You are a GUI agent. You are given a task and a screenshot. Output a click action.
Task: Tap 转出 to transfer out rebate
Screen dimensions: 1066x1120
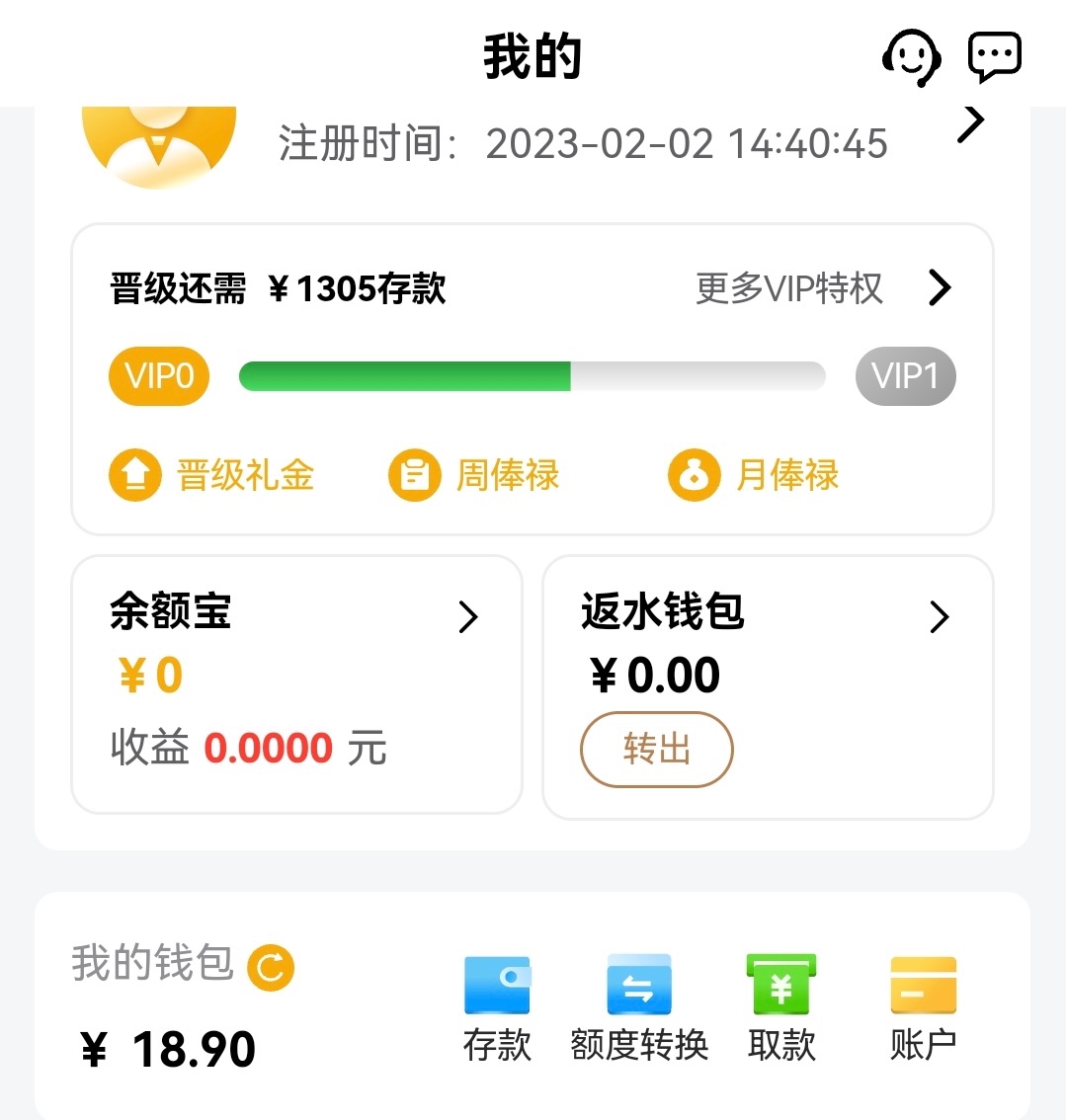click(656, 750)
